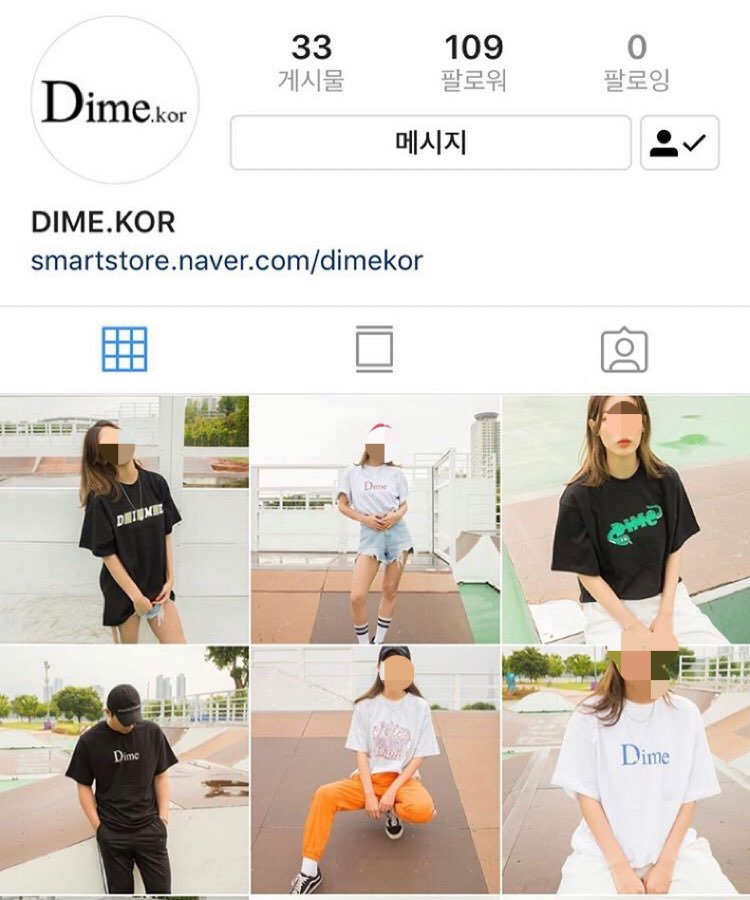View the 0 팔로잉 following list
This screenshot has height=900, width=750.
(636, 62)
